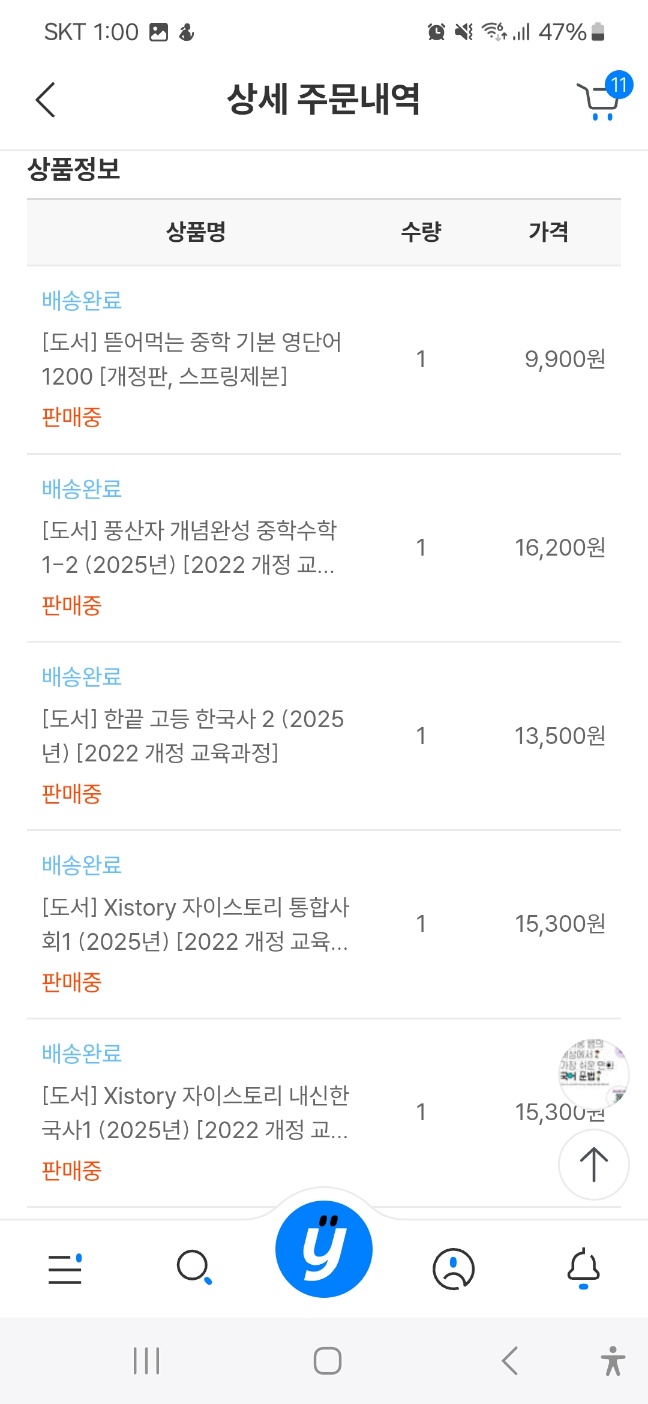
Task: Open the notifications bell
Action: pyautogui.click(x=583, y=1268)
